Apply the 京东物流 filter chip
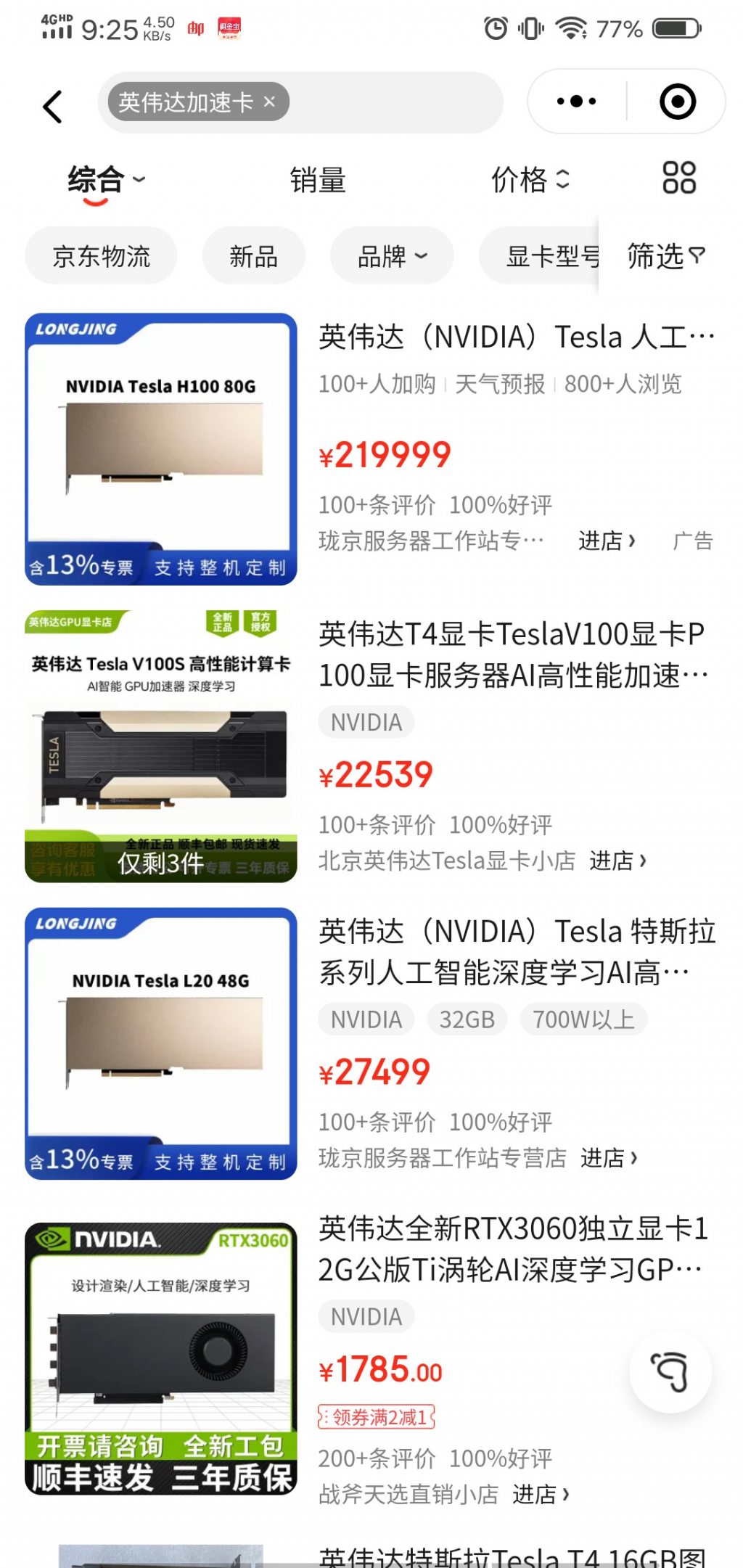 (101, 256)
